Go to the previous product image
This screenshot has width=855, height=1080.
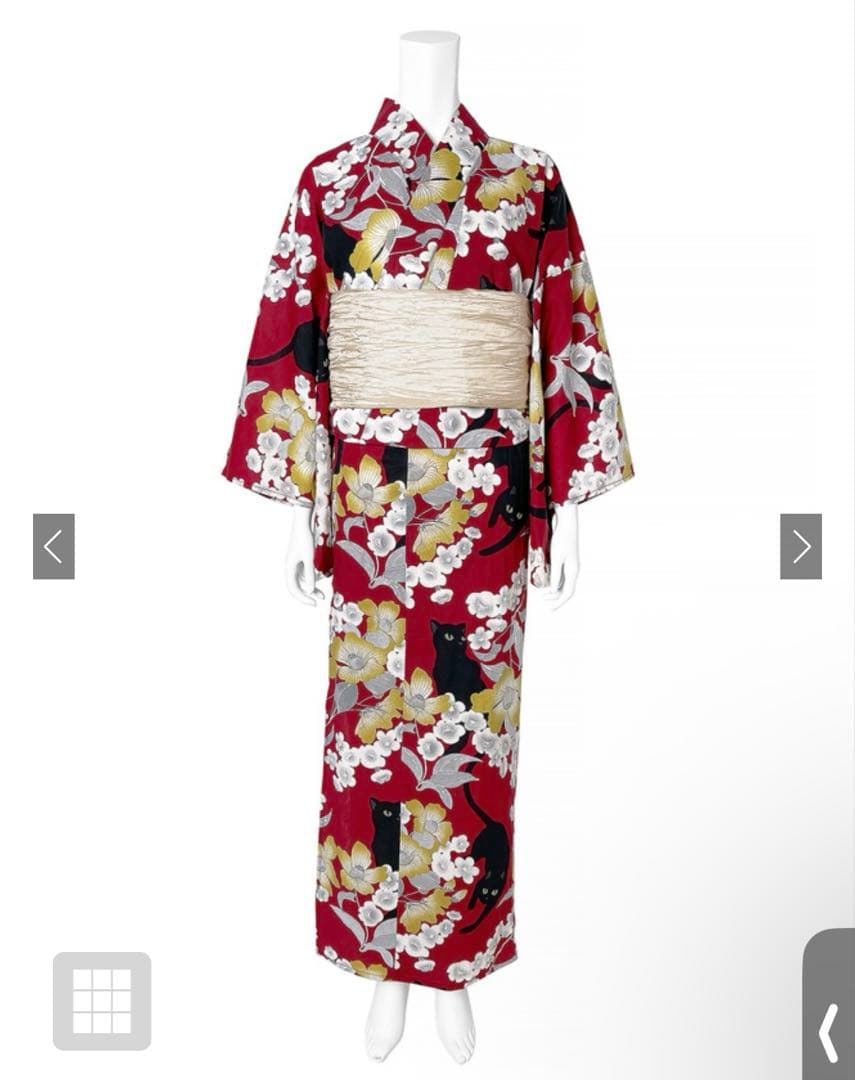tap(54, 547)
